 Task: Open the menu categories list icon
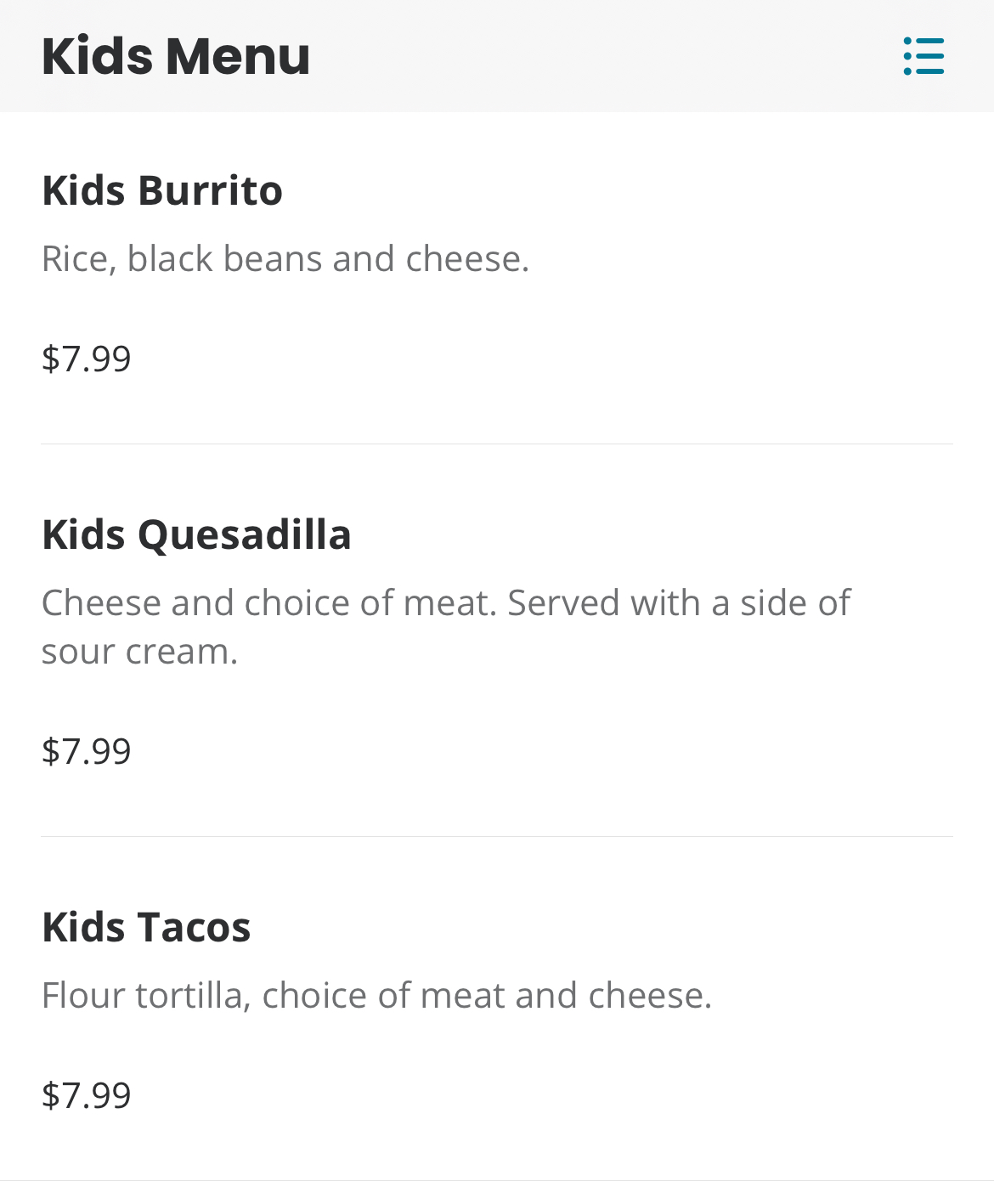tap(923, 56)
